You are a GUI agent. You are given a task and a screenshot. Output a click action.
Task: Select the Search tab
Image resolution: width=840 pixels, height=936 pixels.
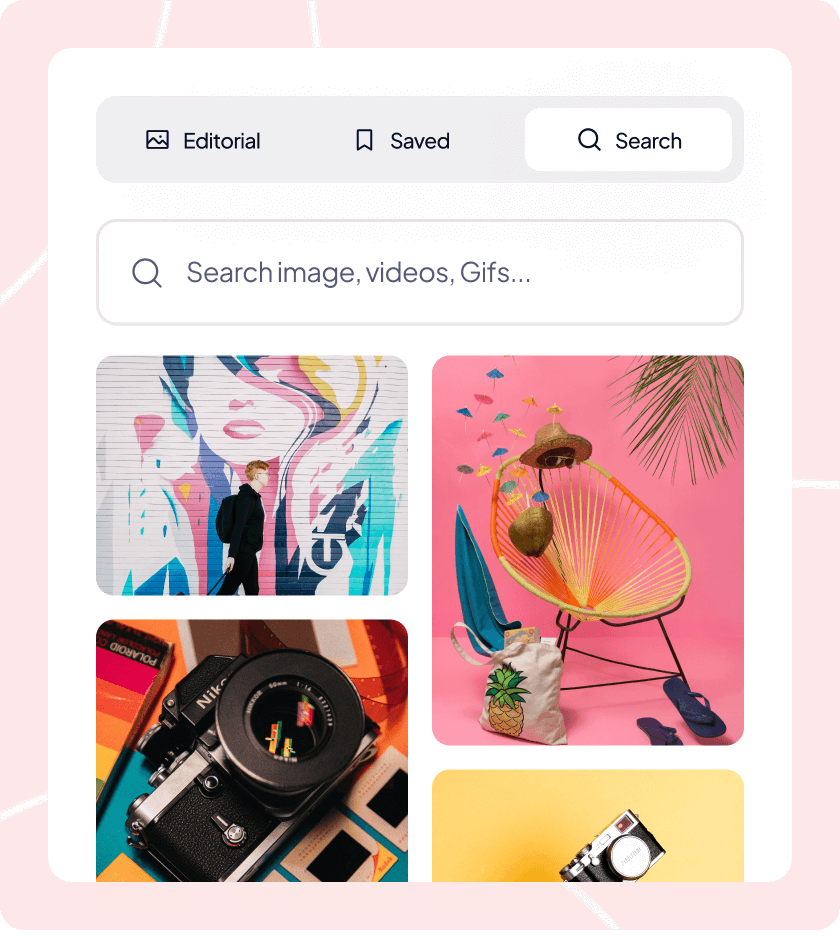tap(629, 141)
